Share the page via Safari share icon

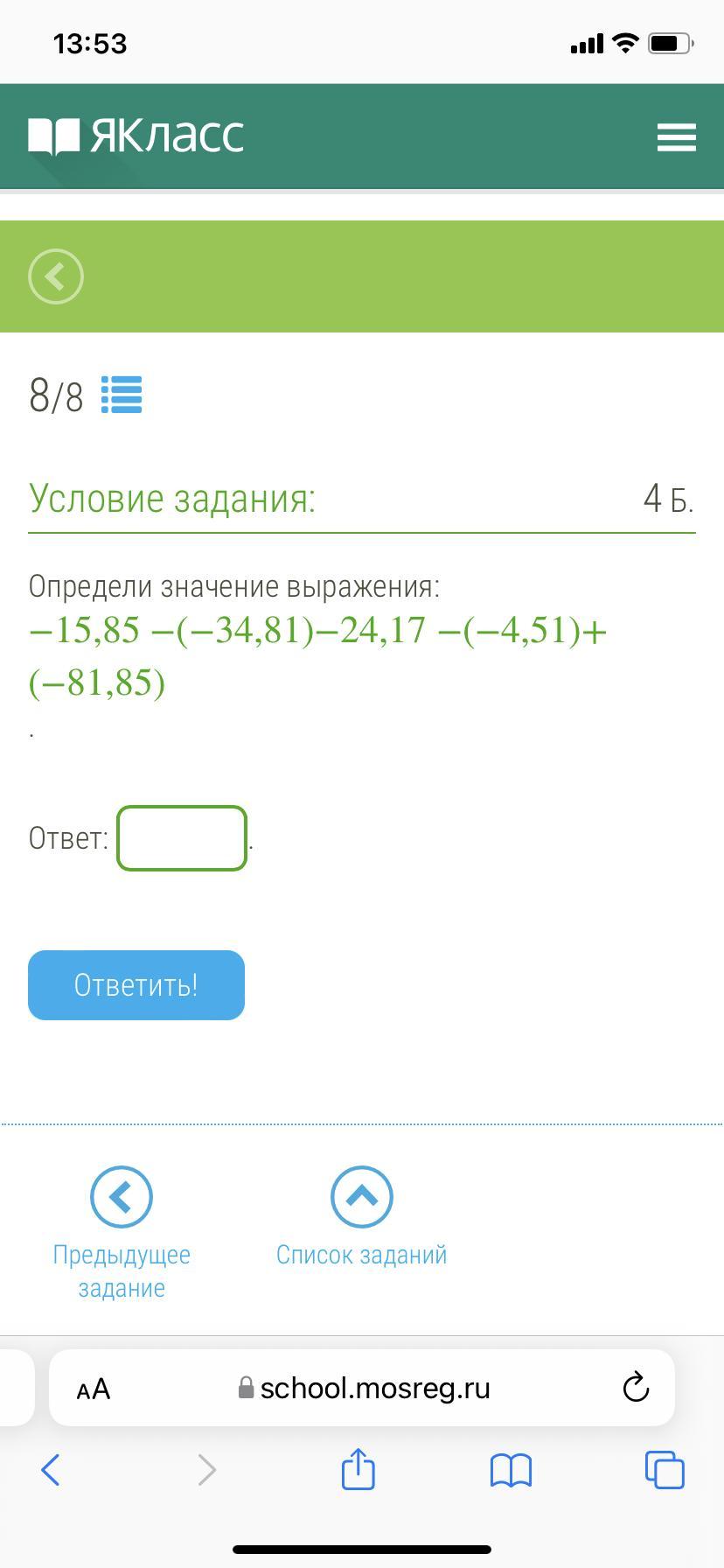pyautogui.click(x=358, y=1468)
